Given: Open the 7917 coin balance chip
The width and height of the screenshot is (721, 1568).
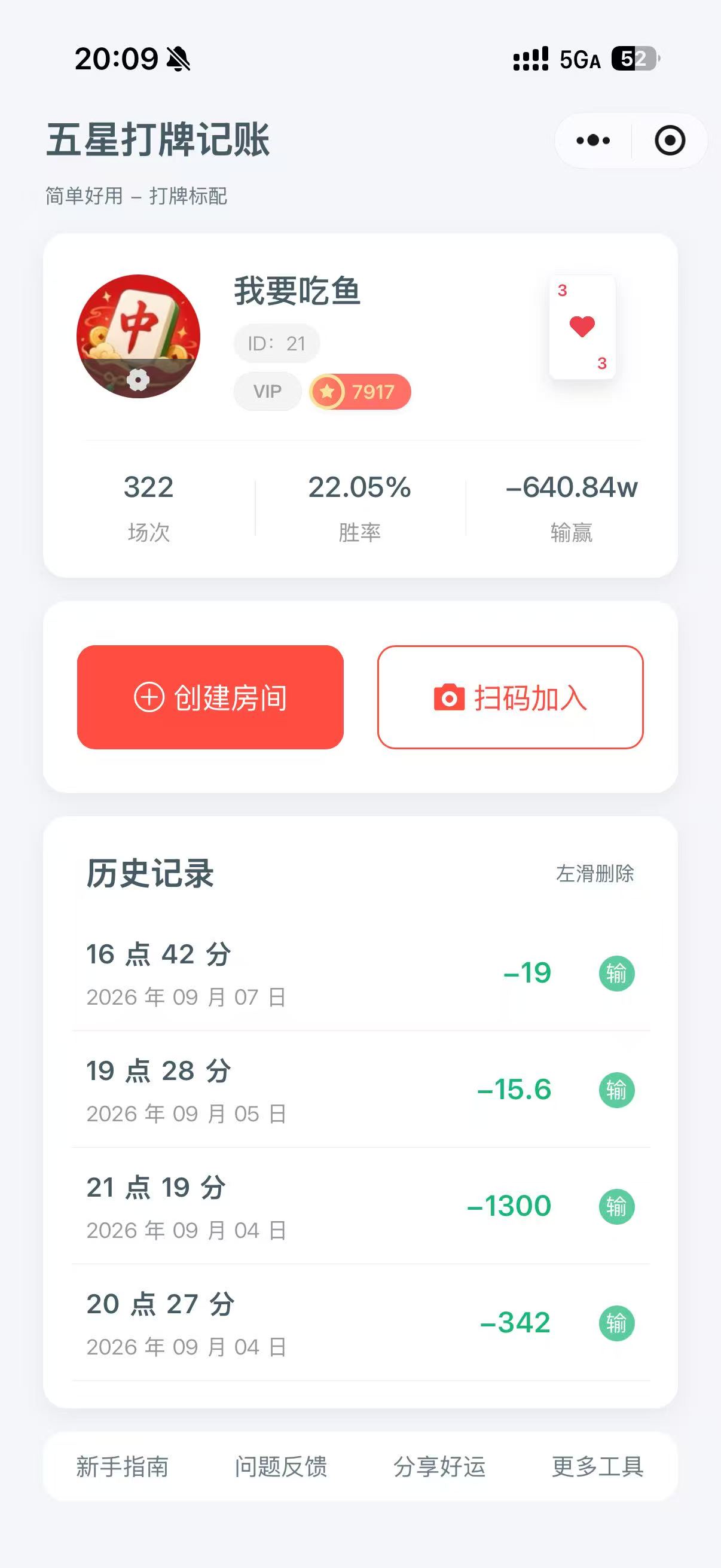Looking at the screenshot, I should [x=360, y=391].
